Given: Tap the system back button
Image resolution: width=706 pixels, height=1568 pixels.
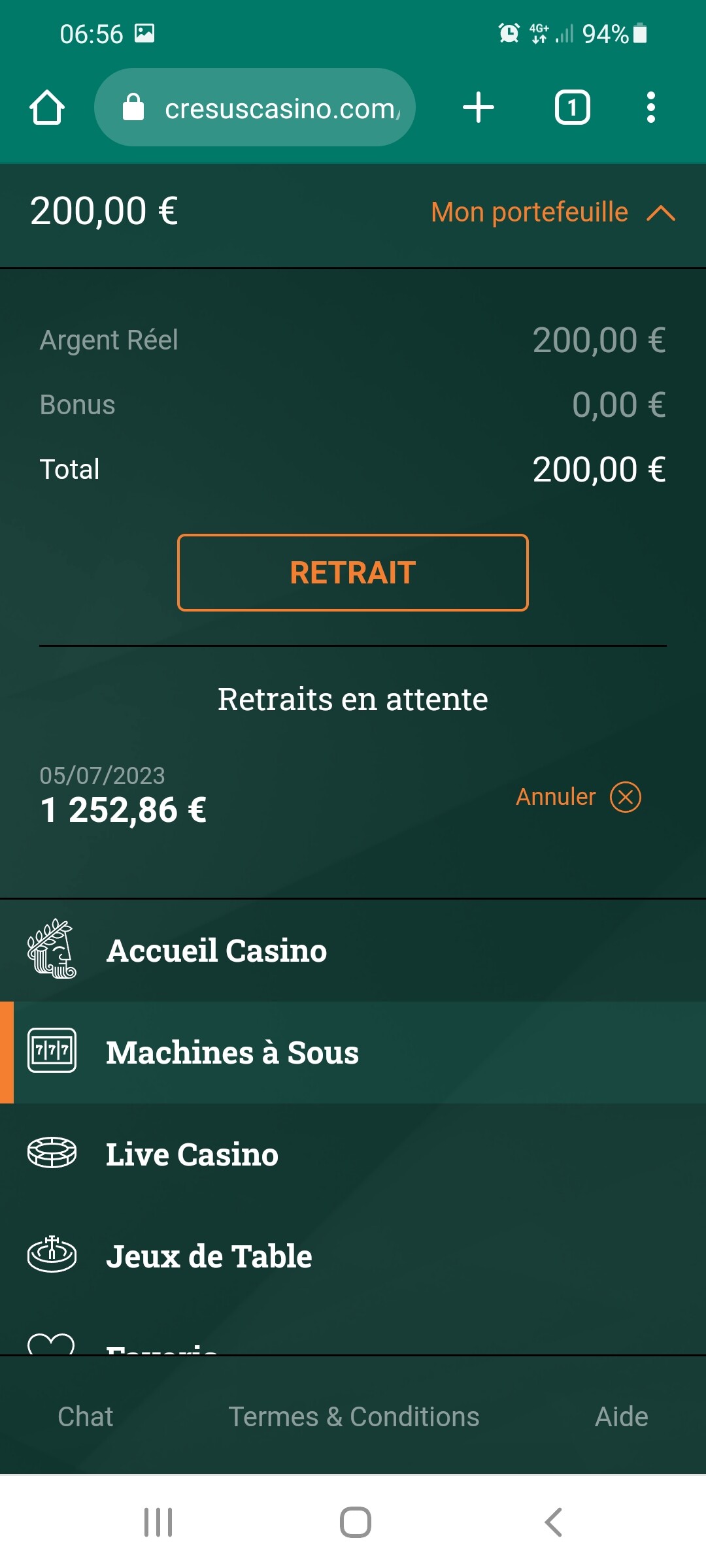Looking at the screenshot, I should click(x=553, y=1522).
